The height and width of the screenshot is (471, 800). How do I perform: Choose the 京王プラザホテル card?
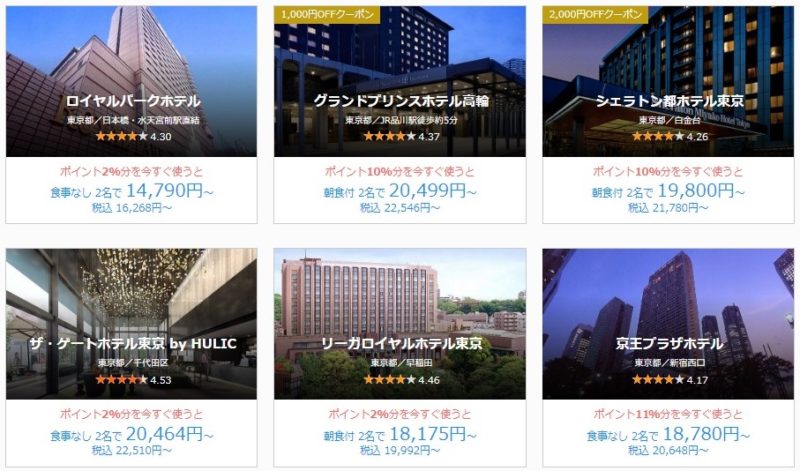pyautogui.click(x=668, y=343)
